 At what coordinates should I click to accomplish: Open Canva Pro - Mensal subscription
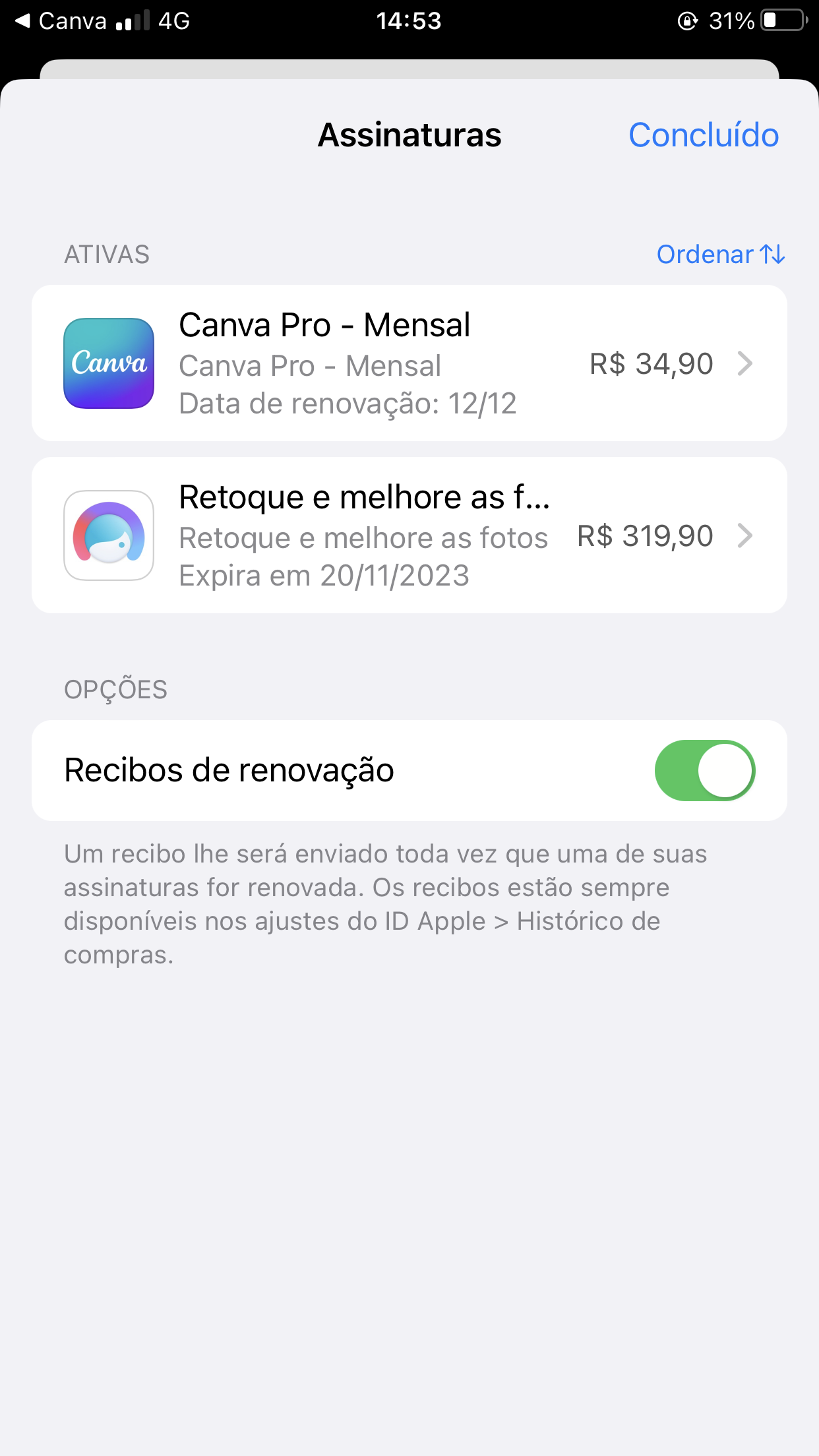[409, 363]
